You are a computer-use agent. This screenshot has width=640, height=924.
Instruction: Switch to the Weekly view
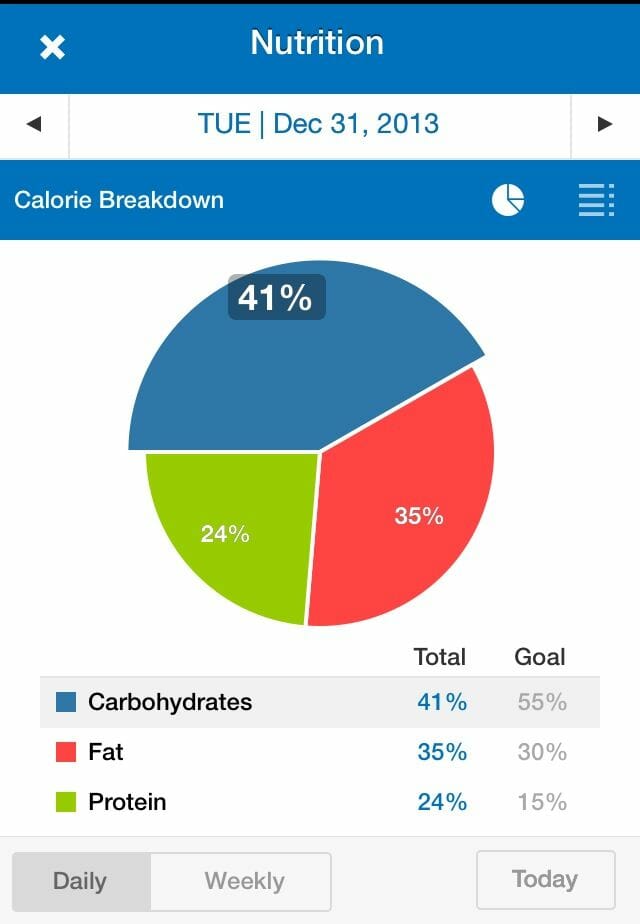(244, 881)
